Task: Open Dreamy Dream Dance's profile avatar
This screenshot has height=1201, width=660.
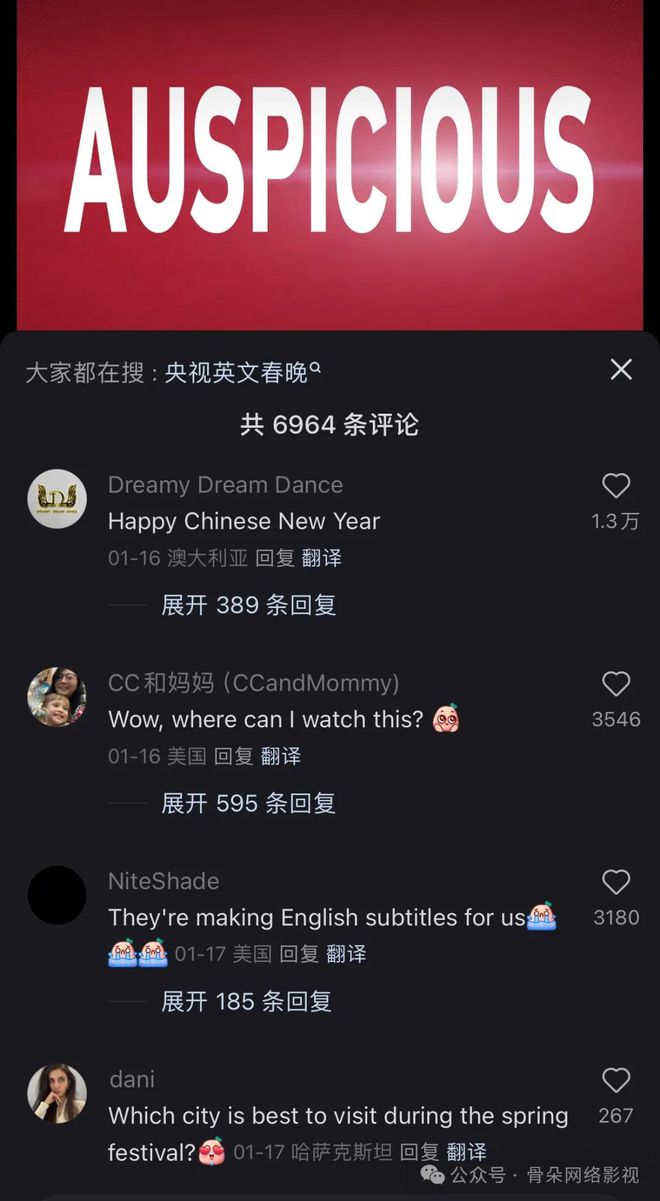Action: click(57, 499)
